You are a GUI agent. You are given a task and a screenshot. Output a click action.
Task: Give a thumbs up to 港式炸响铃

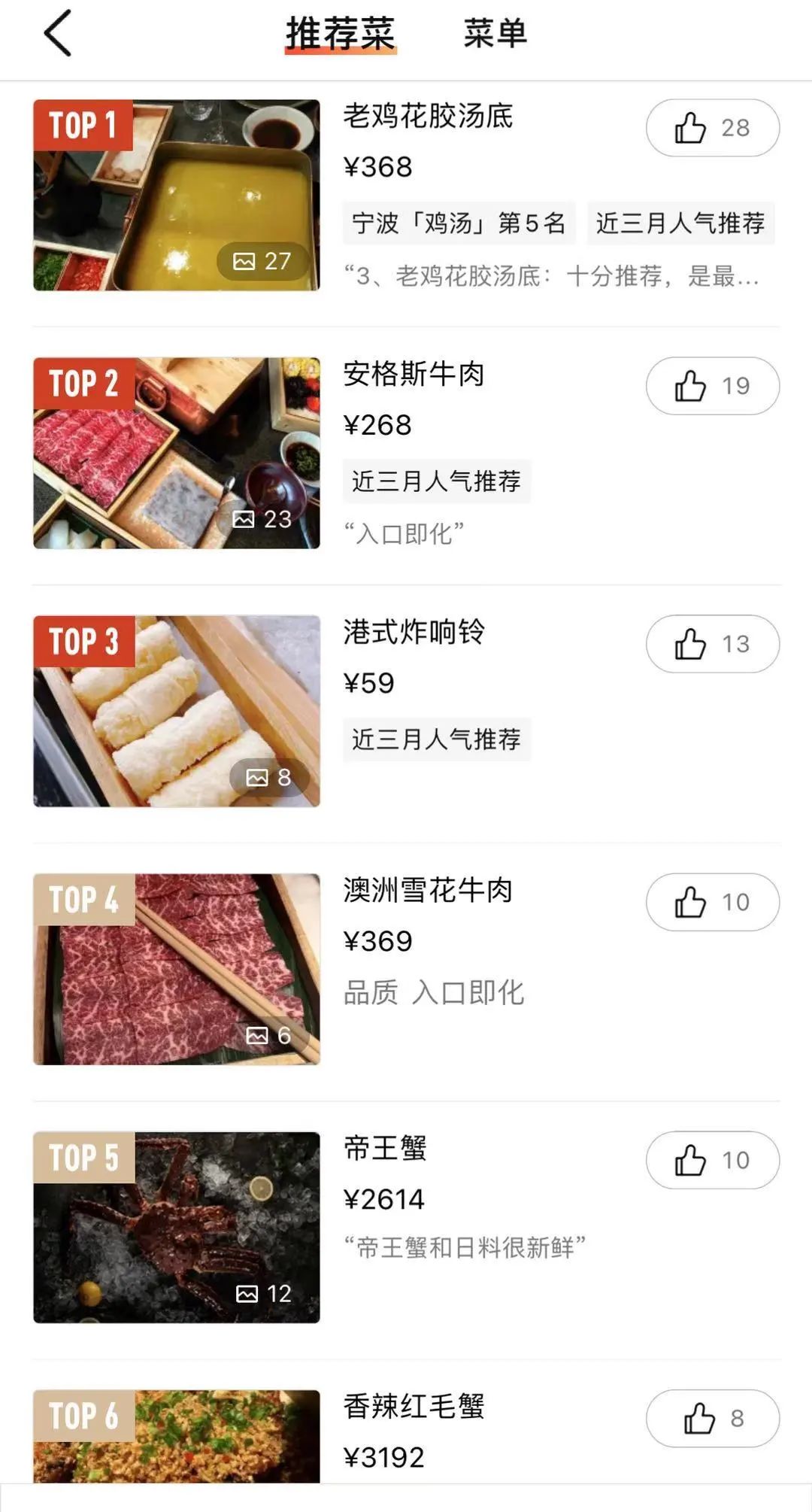click(712, 644)
